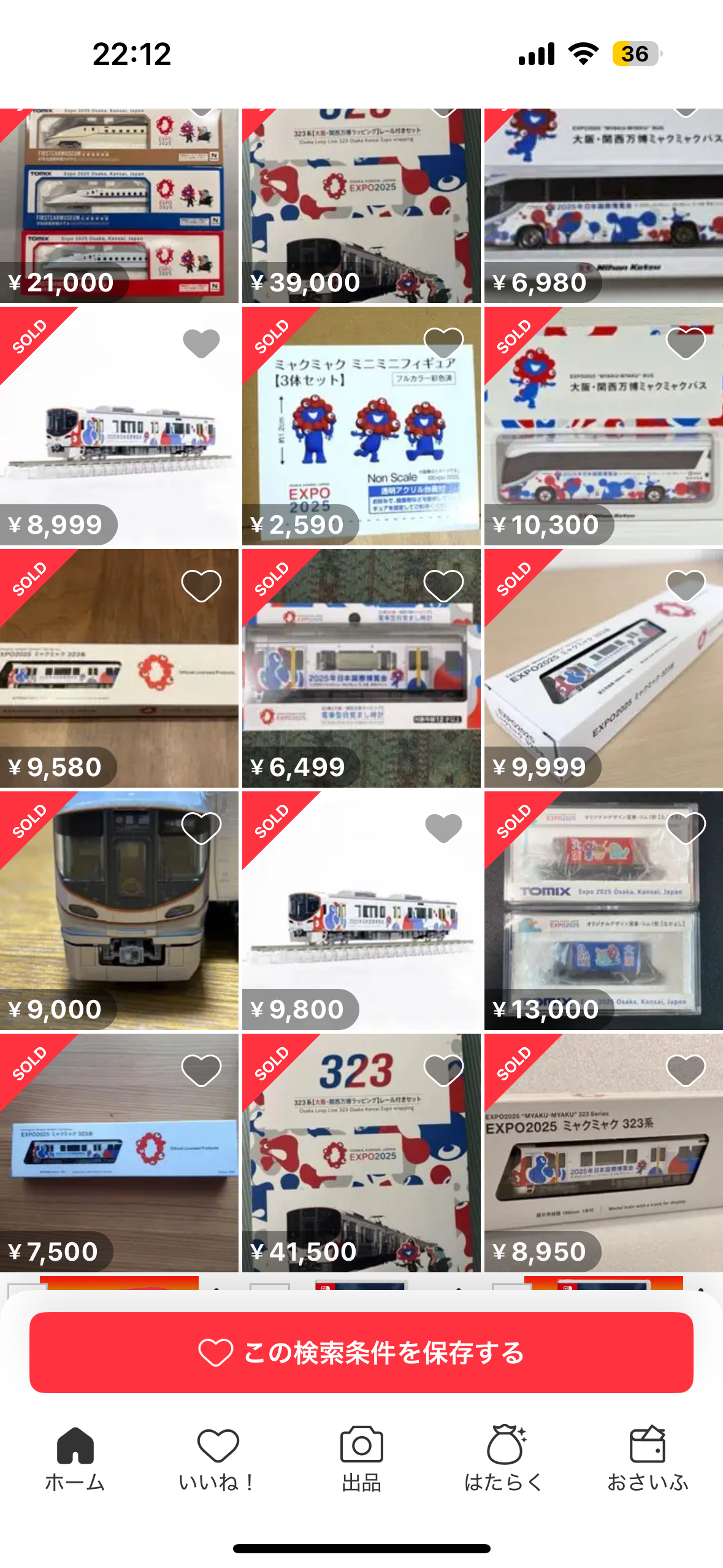723x1568 pixels.
Task: Open the 出品 camera tab
Action: 361,1457
